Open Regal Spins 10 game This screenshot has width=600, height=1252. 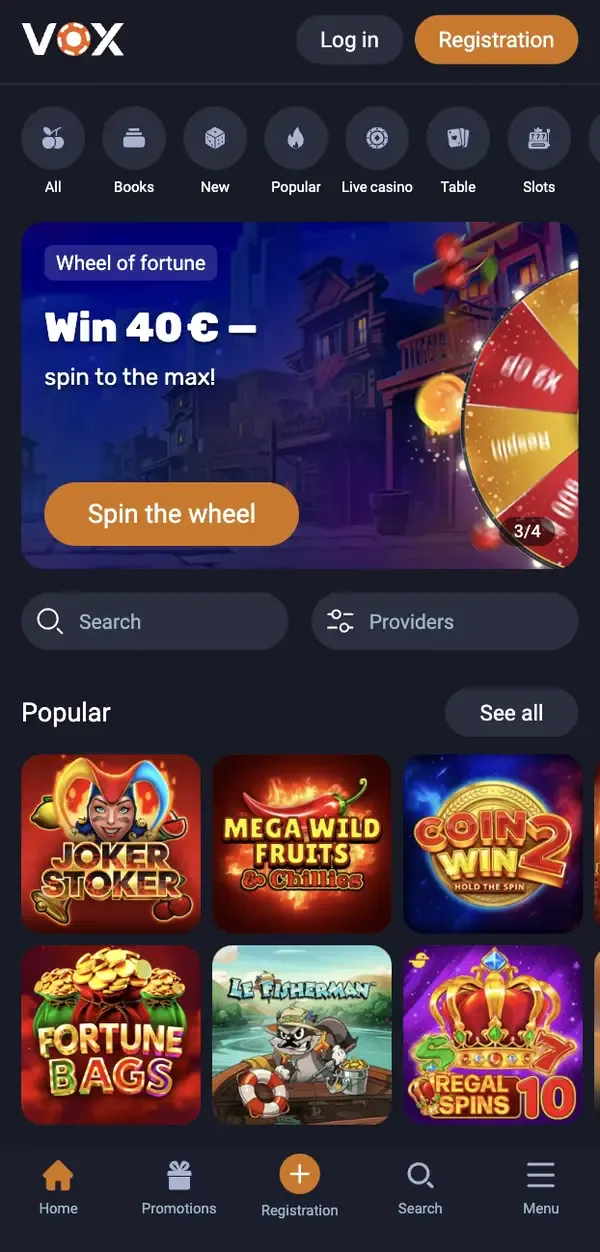tap(493, 1034)
